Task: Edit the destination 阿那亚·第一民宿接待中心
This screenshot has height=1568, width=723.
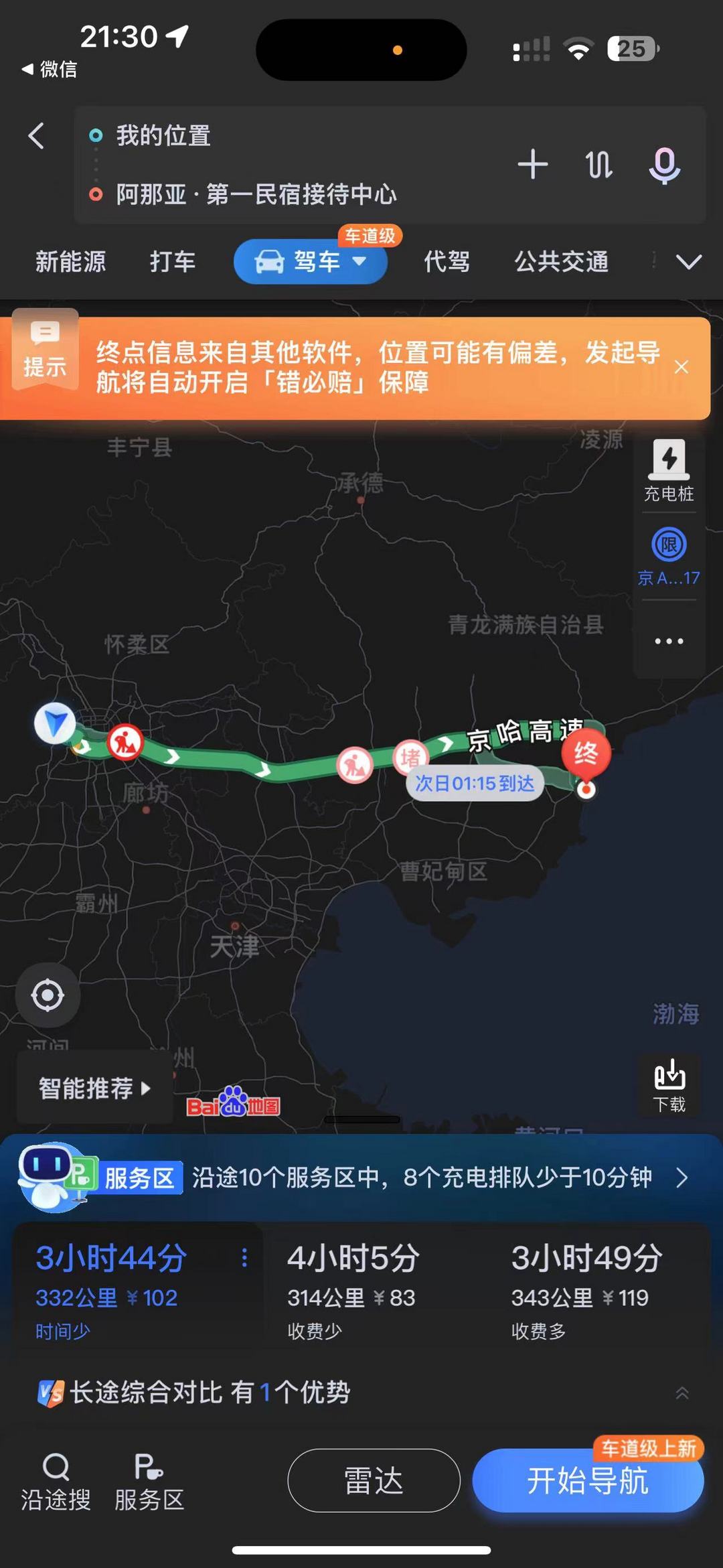Action: pos(256,195)
